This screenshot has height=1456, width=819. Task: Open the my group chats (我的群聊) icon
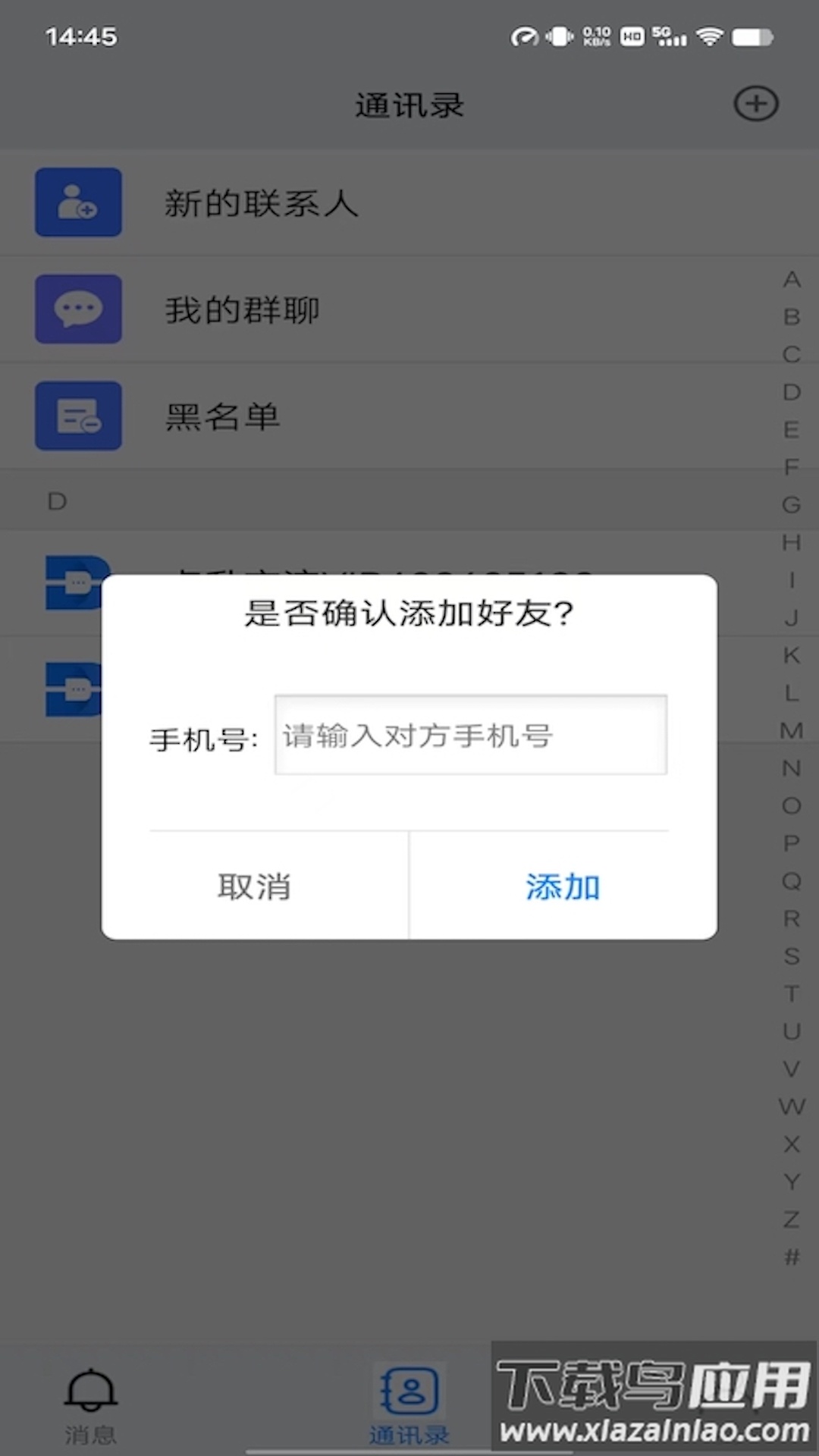tap(78, 309)
